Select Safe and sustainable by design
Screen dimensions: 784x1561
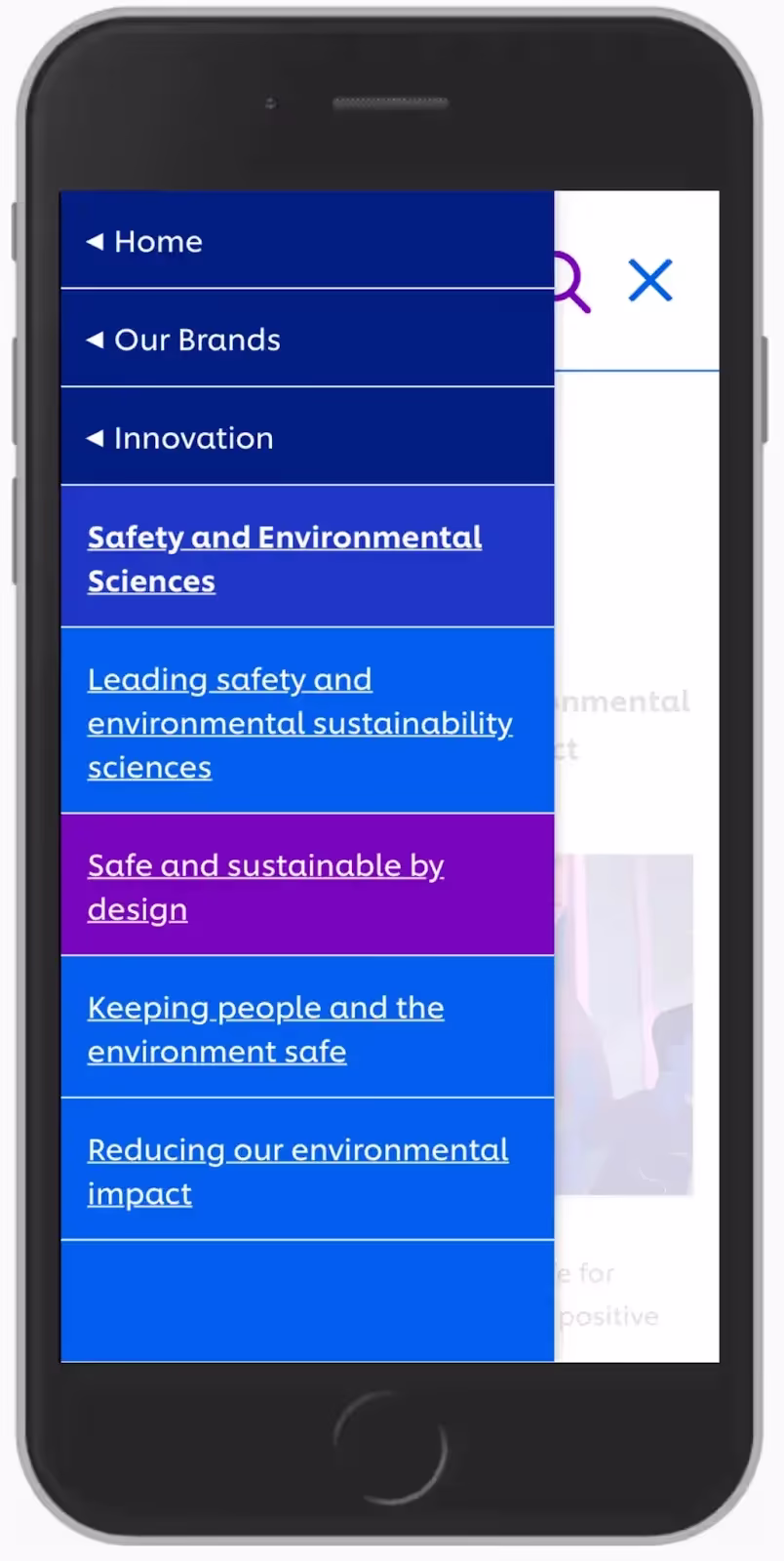[x=265, y=887]
